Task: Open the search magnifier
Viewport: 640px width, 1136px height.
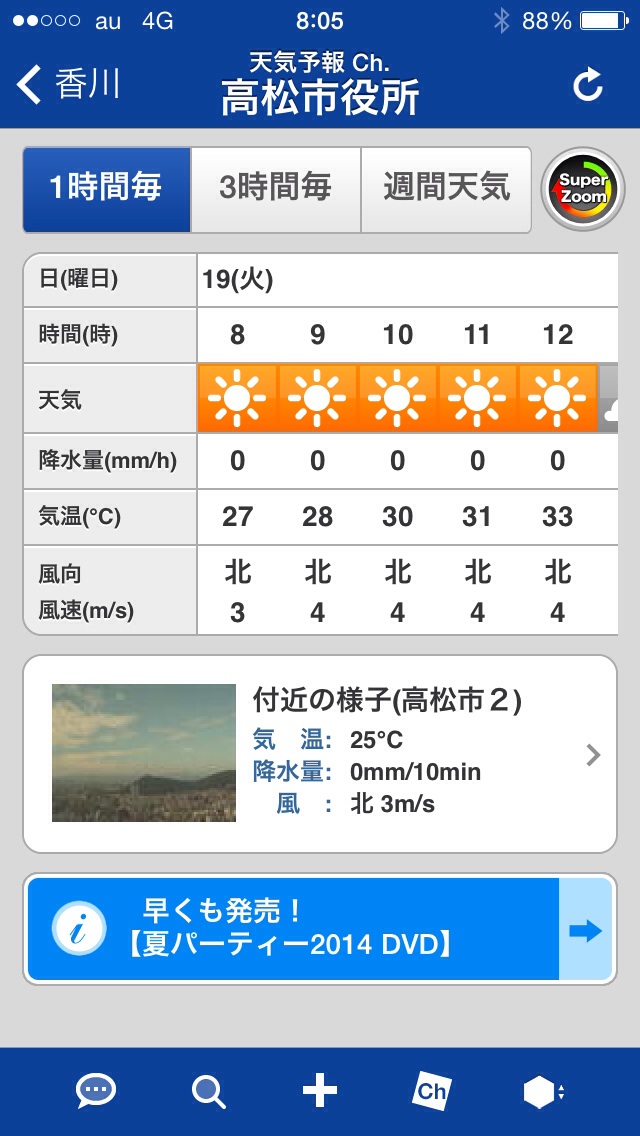Action: [208, 1091]
